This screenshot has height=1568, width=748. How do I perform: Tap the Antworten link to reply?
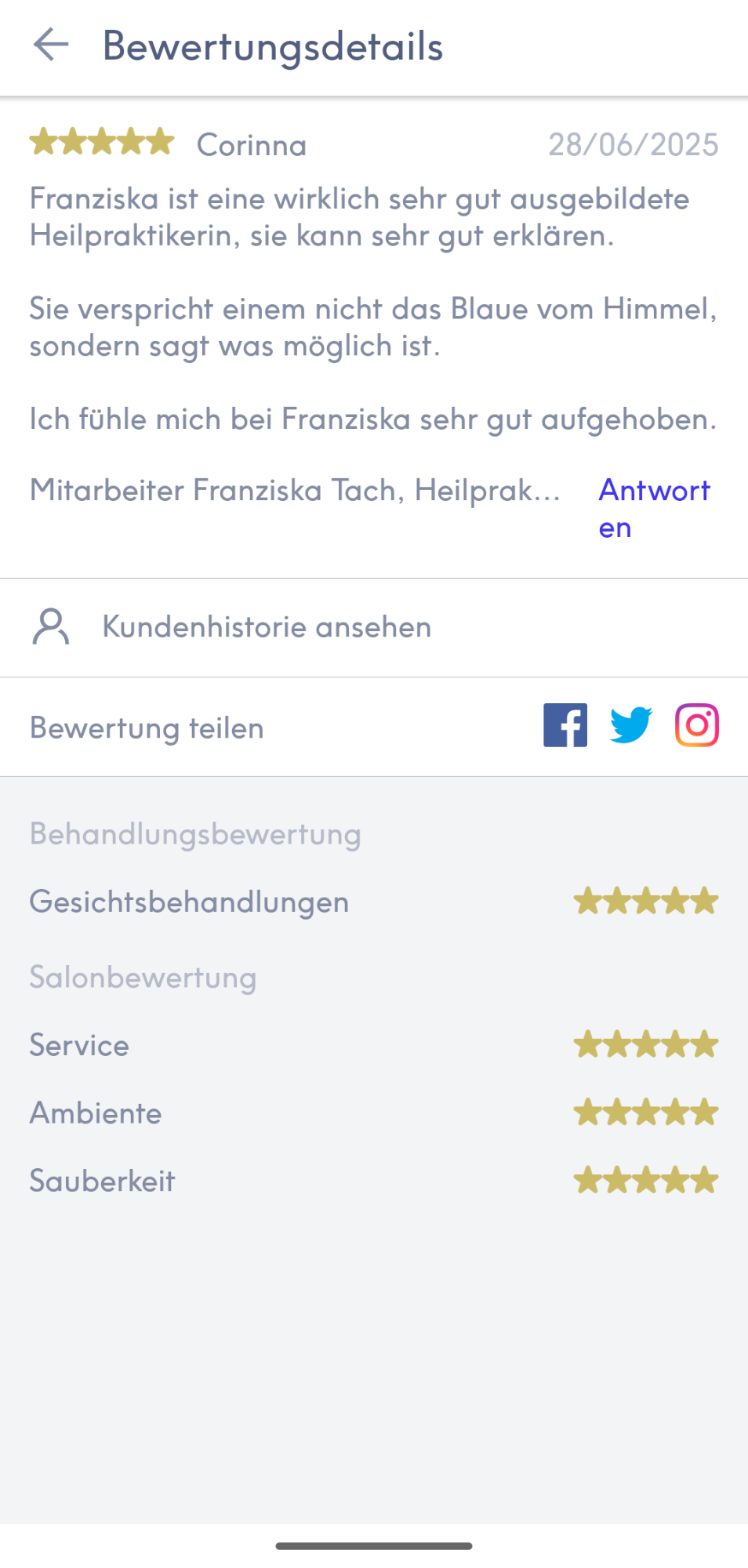(655, 509)
